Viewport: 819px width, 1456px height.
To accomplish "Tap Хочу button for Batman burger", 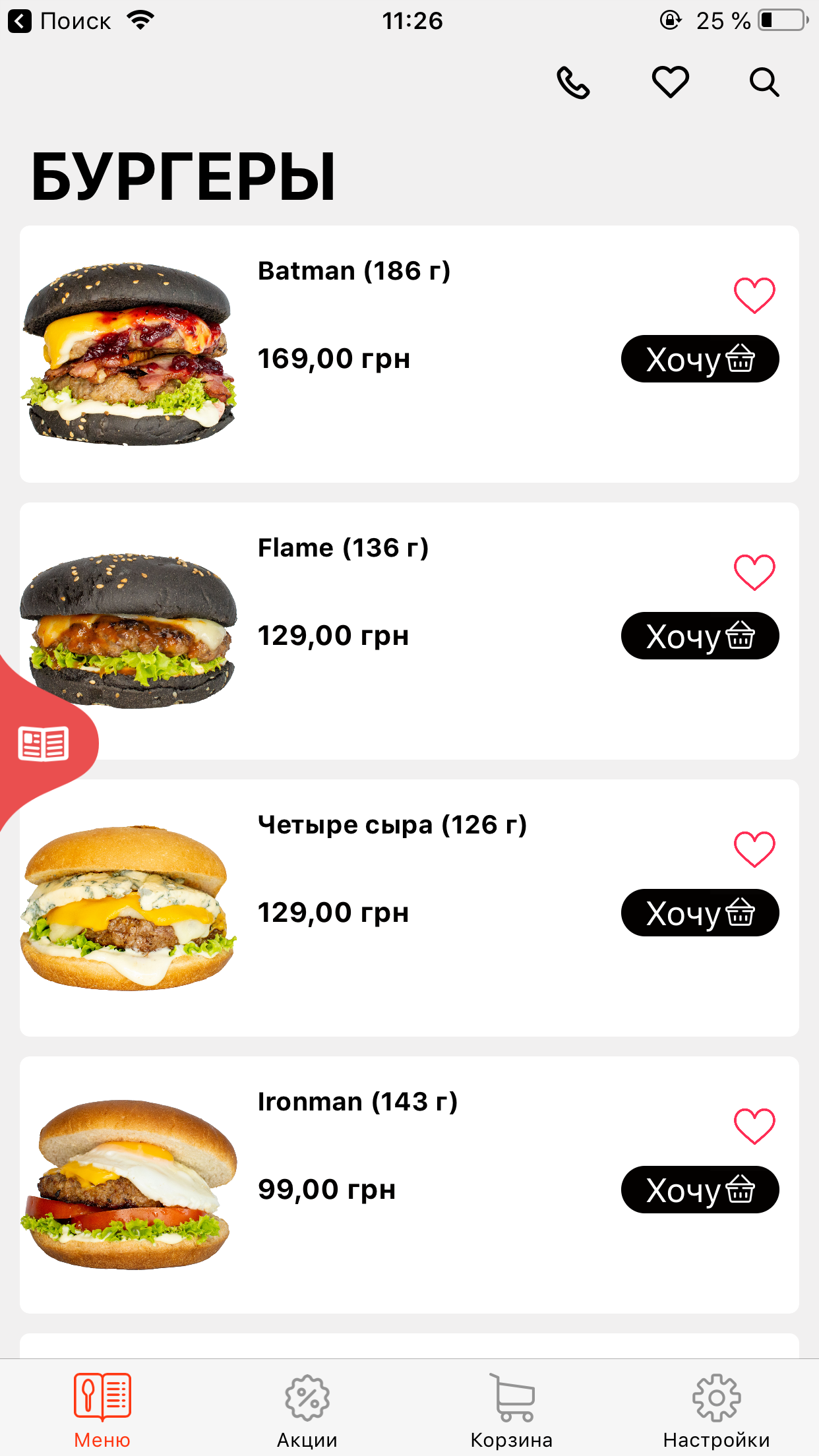I will [700, 359].
